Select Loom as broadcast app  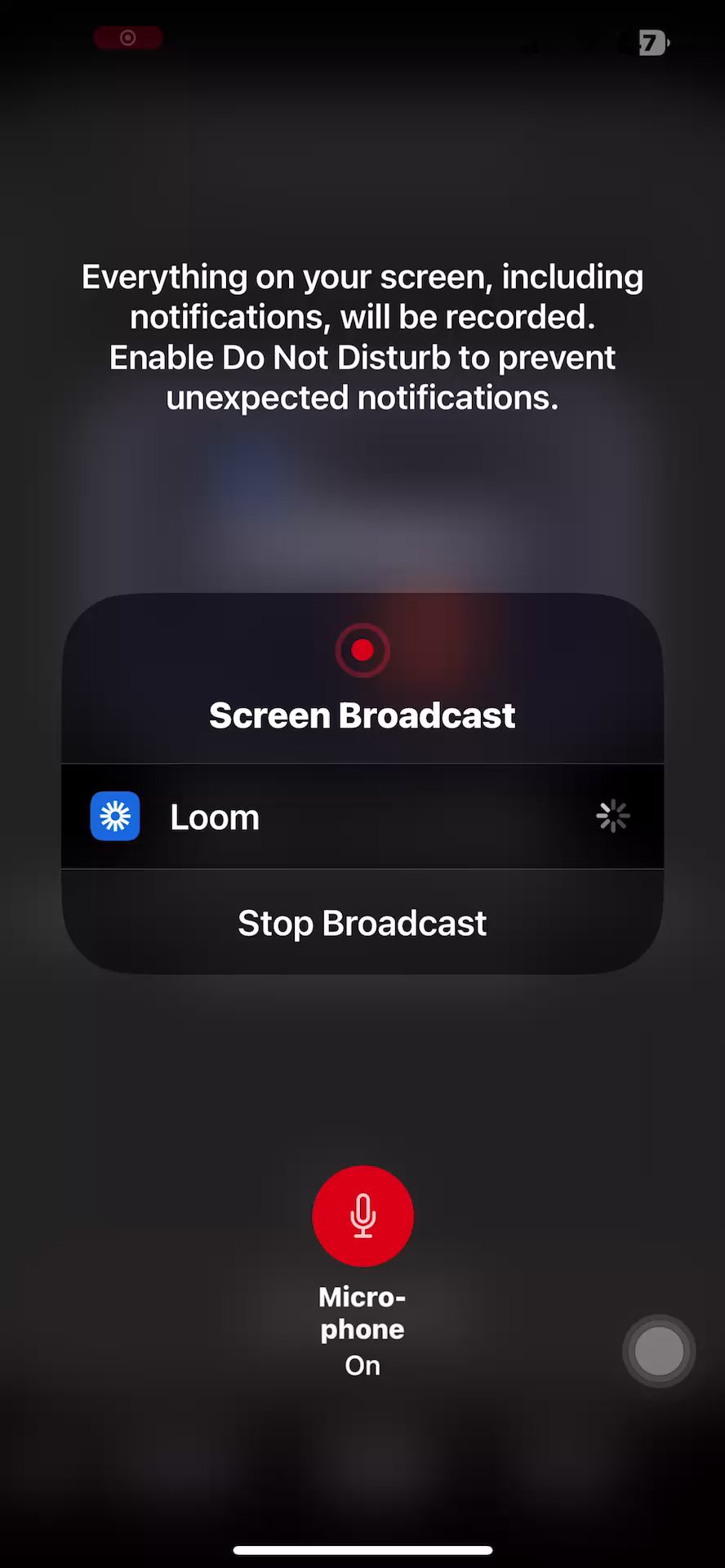[362, 817]
